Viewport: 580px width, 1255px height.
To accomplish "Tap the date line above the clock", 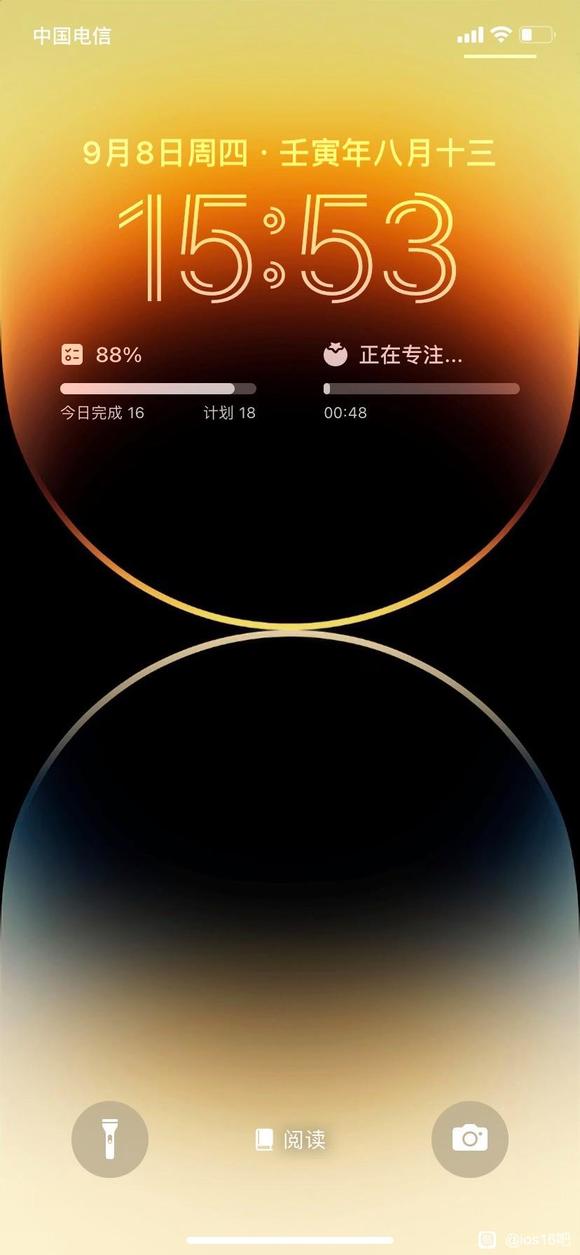I will [289, 153].
